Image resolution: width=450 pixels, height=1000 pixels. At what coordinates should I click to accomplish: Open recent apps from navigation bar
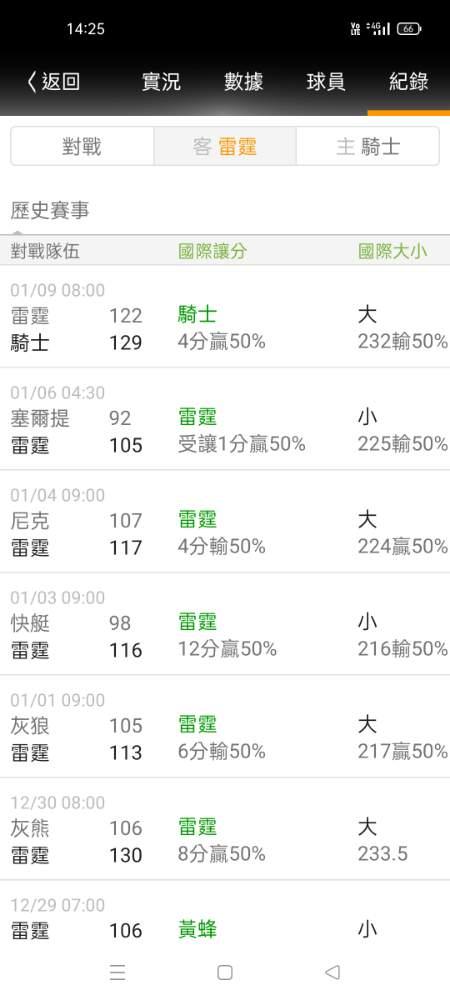pyautogui.click(x=117, y=972)
